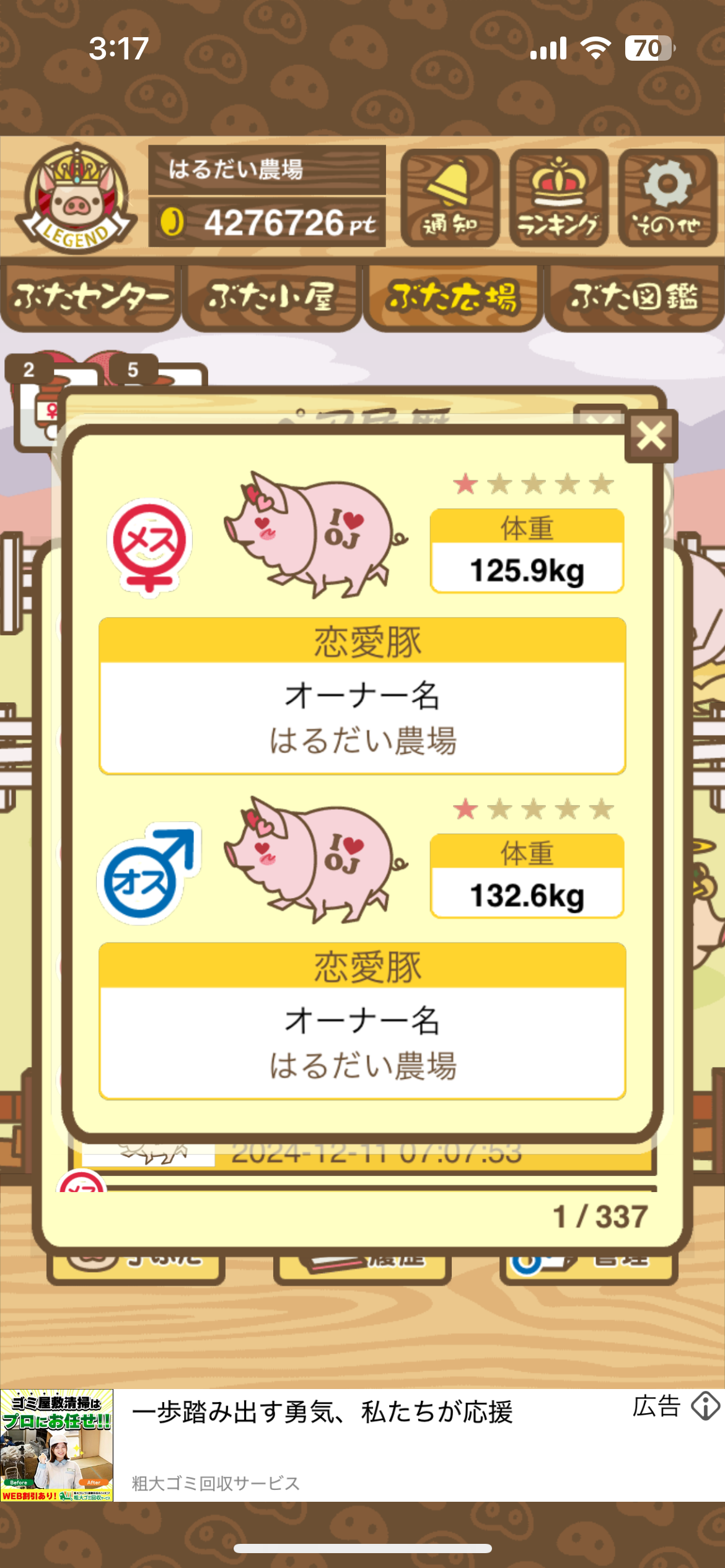Viewport: 725px width, 1568px height.
Task: Open the その他 settings menu
Action: click(667, 198)
